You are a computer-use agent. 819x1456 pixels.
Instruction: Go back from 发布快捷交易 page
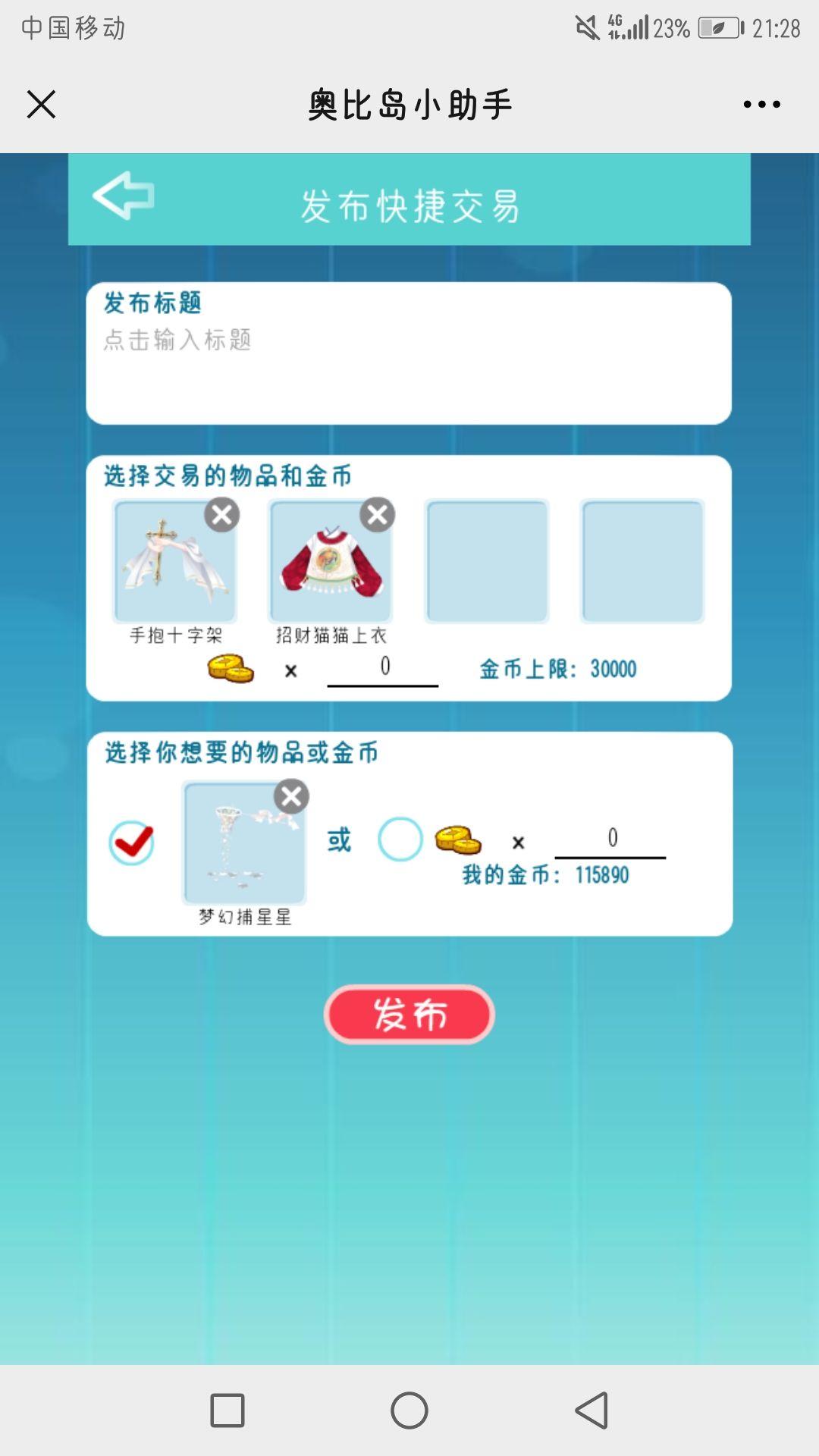click(124, 196)
